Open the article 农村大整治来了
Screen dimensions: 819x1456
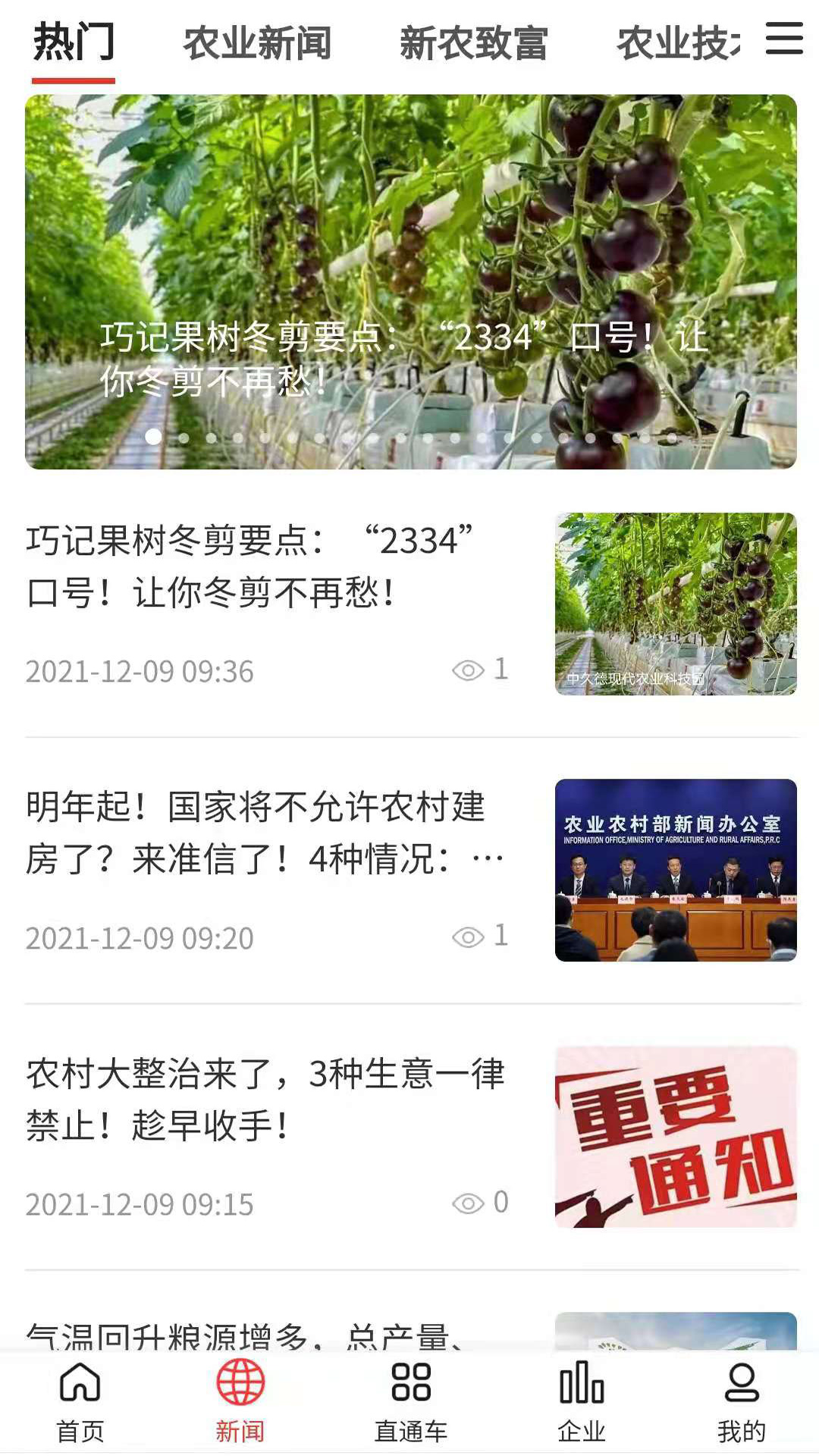[x=265, y=1099]
